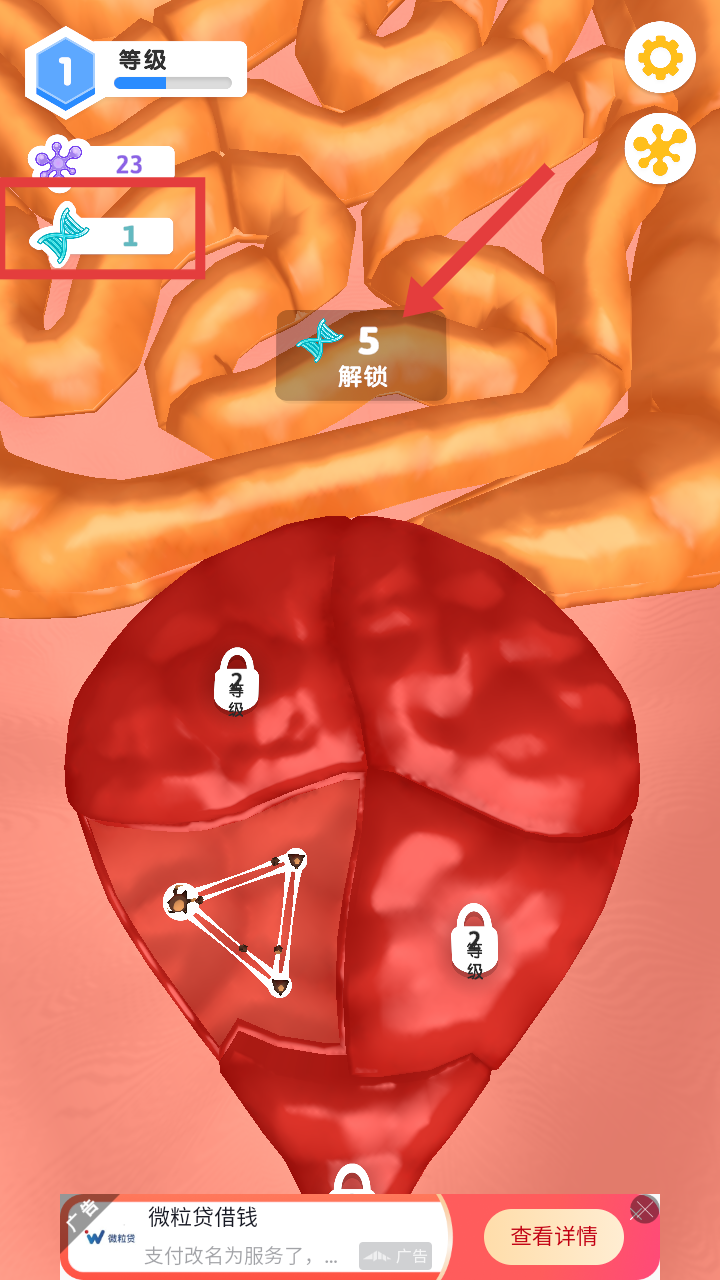Open the settings gear
This screenshot has width=720, height=1280.
[660, 58]
